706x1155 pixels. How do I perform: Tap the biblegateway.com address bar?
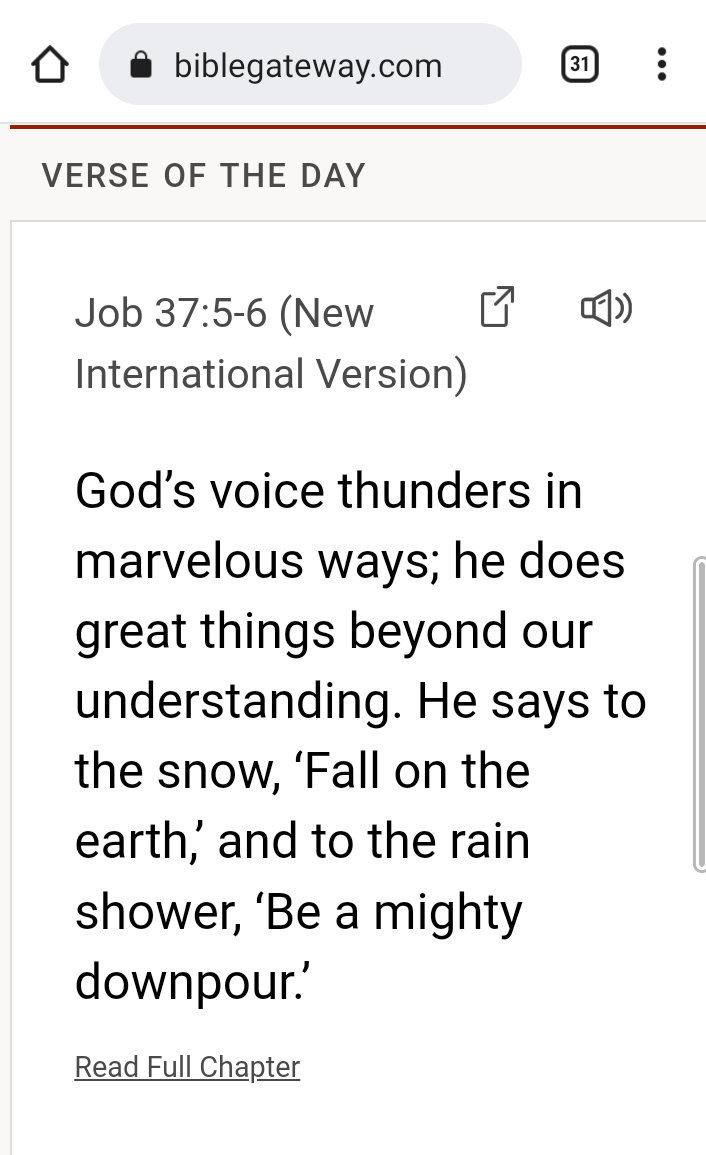(310, 66)
